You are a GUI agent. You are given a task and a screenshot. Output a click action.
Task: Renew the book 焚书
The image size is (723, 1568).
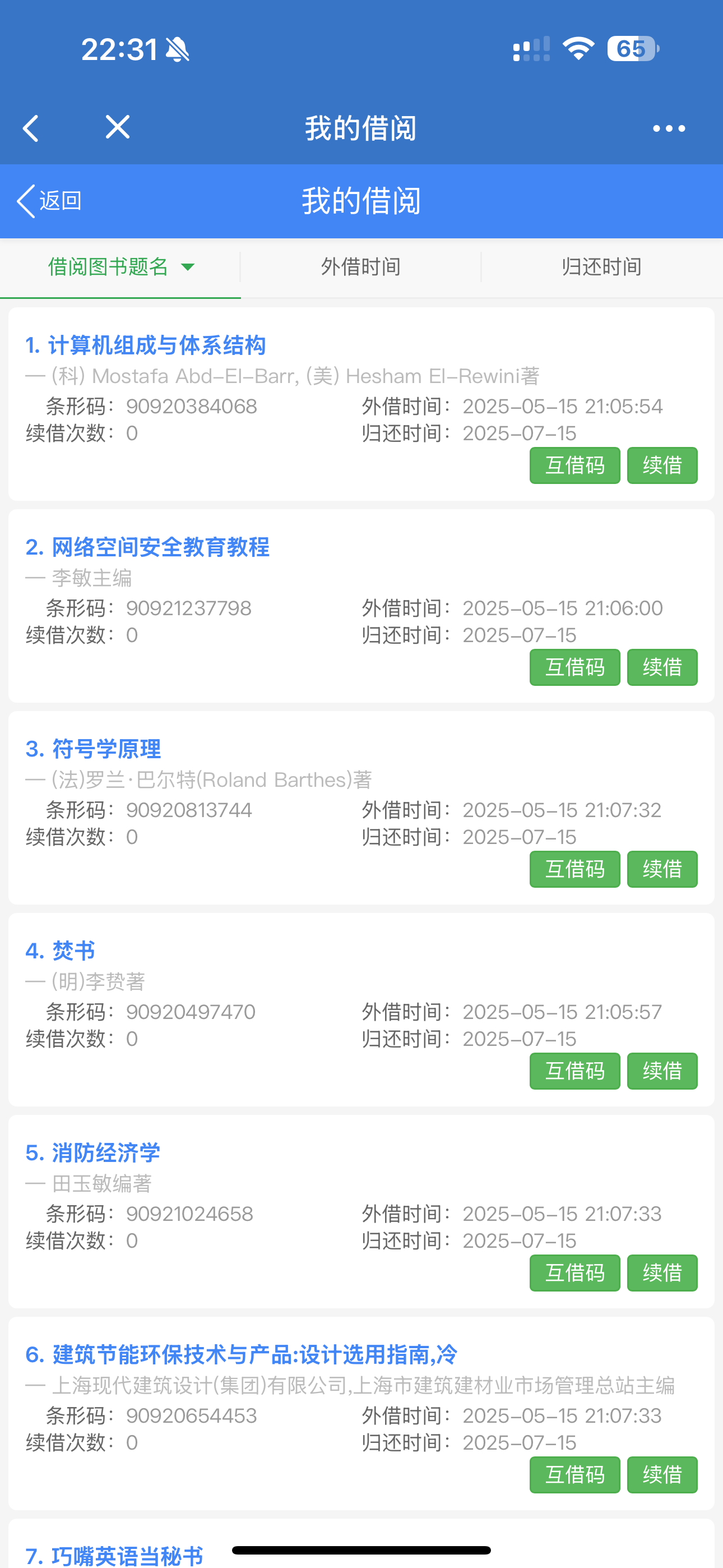click(661, 1071)
